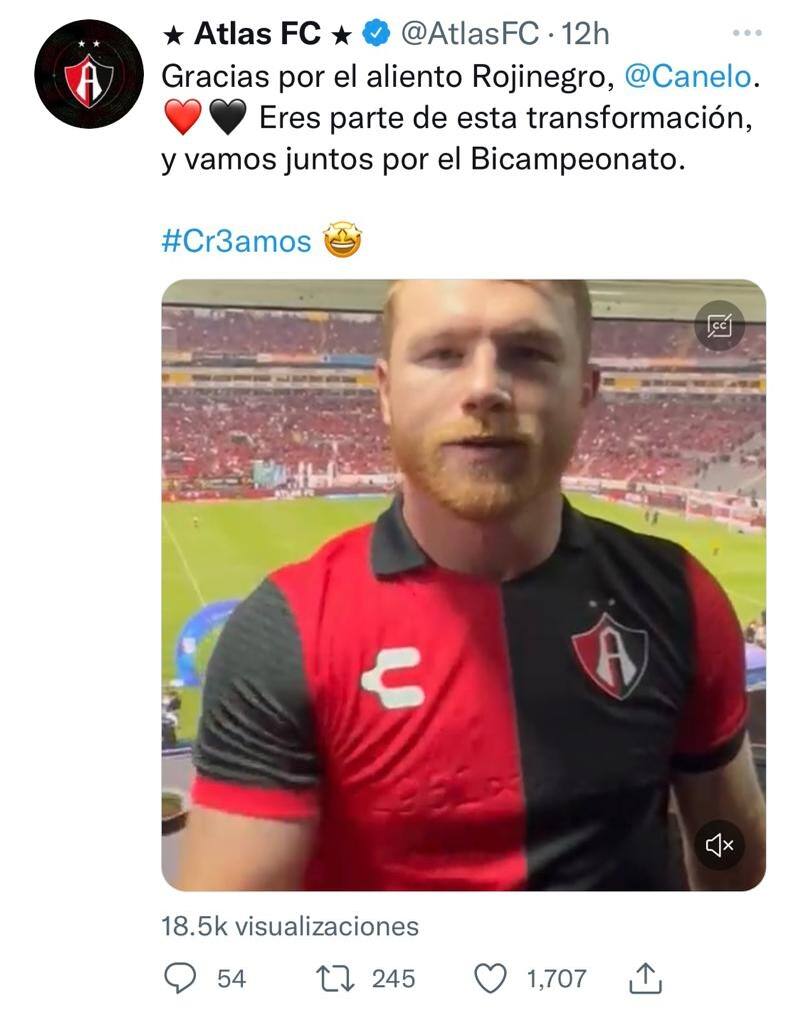
Task: Reply to the Atlas FC tweet
Action: (x=180, y=978)
